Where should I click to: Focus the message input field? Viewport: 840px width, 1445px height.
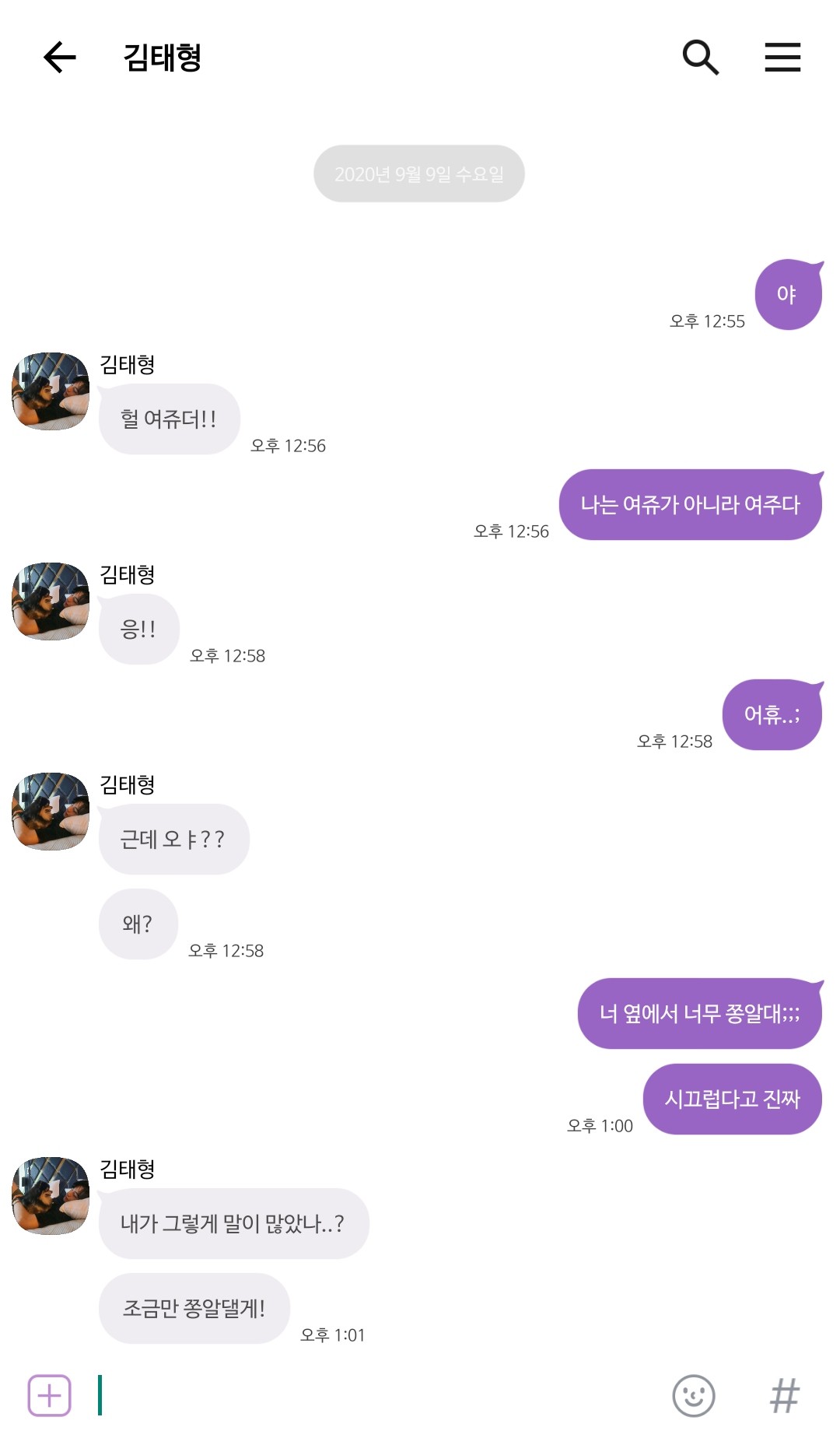point(373,1395)
